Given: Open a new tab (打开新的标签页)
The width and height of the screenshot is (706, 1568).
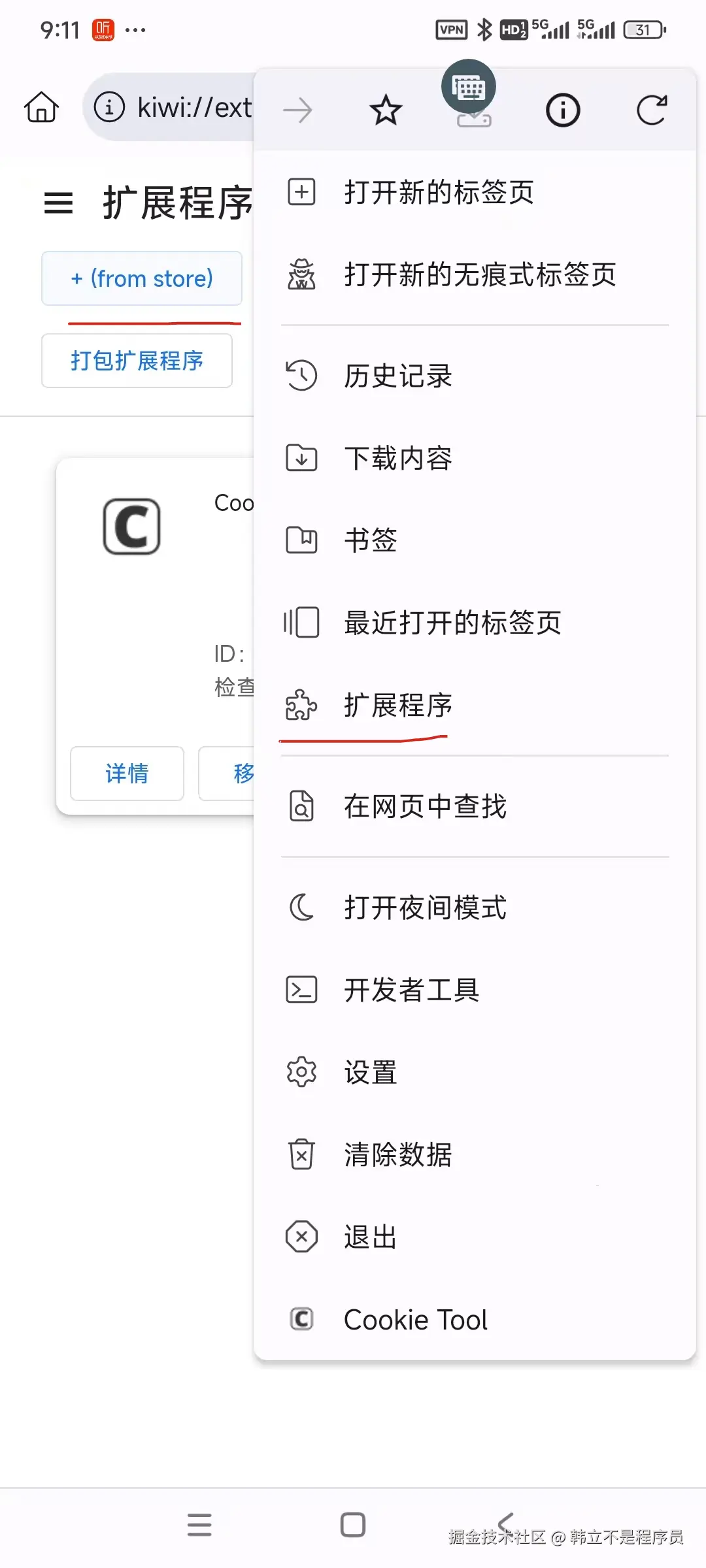Looking at the screenshot, I should [x=439, y=192].
